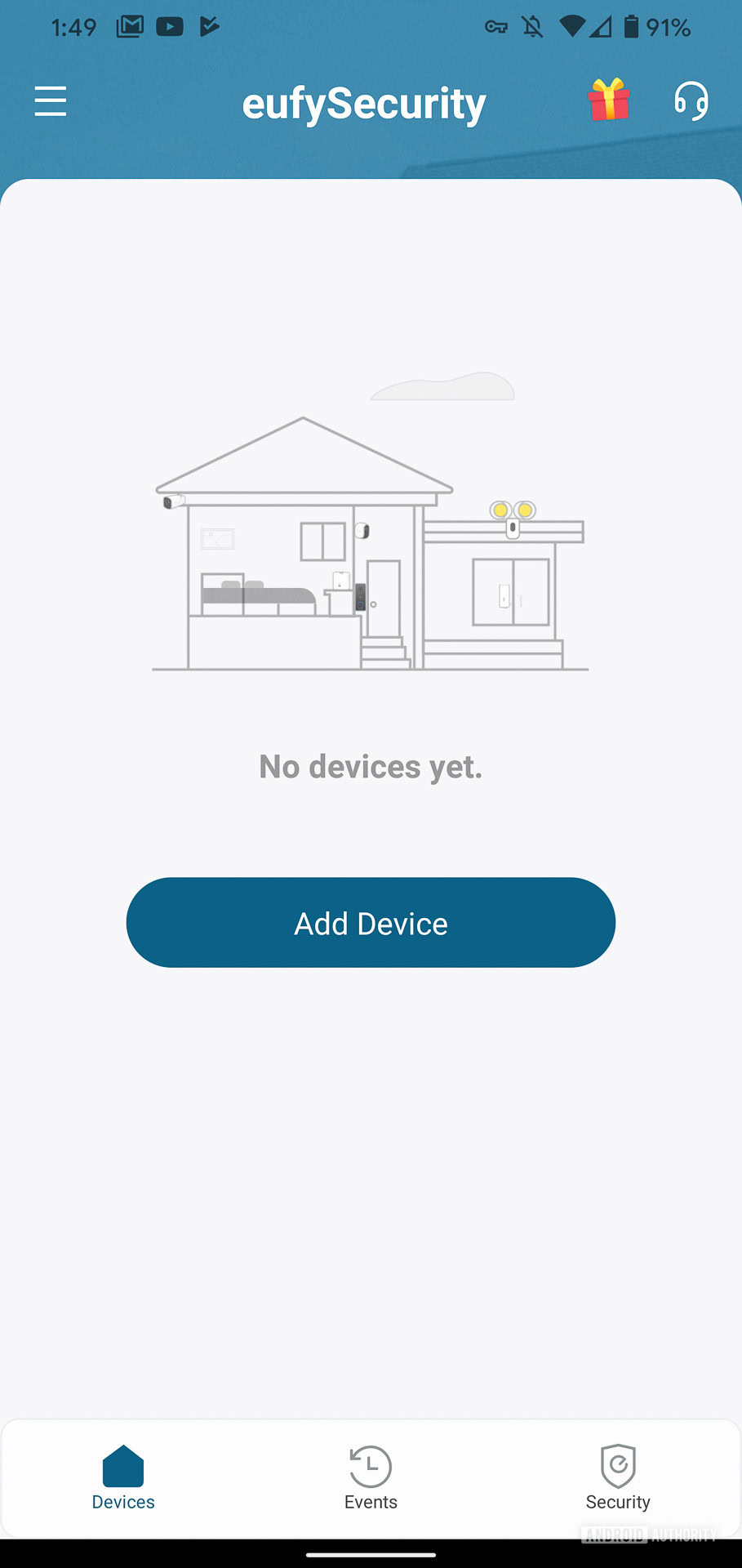Switch to the Events tab

pyautogui.click(x=371, y=1477)
